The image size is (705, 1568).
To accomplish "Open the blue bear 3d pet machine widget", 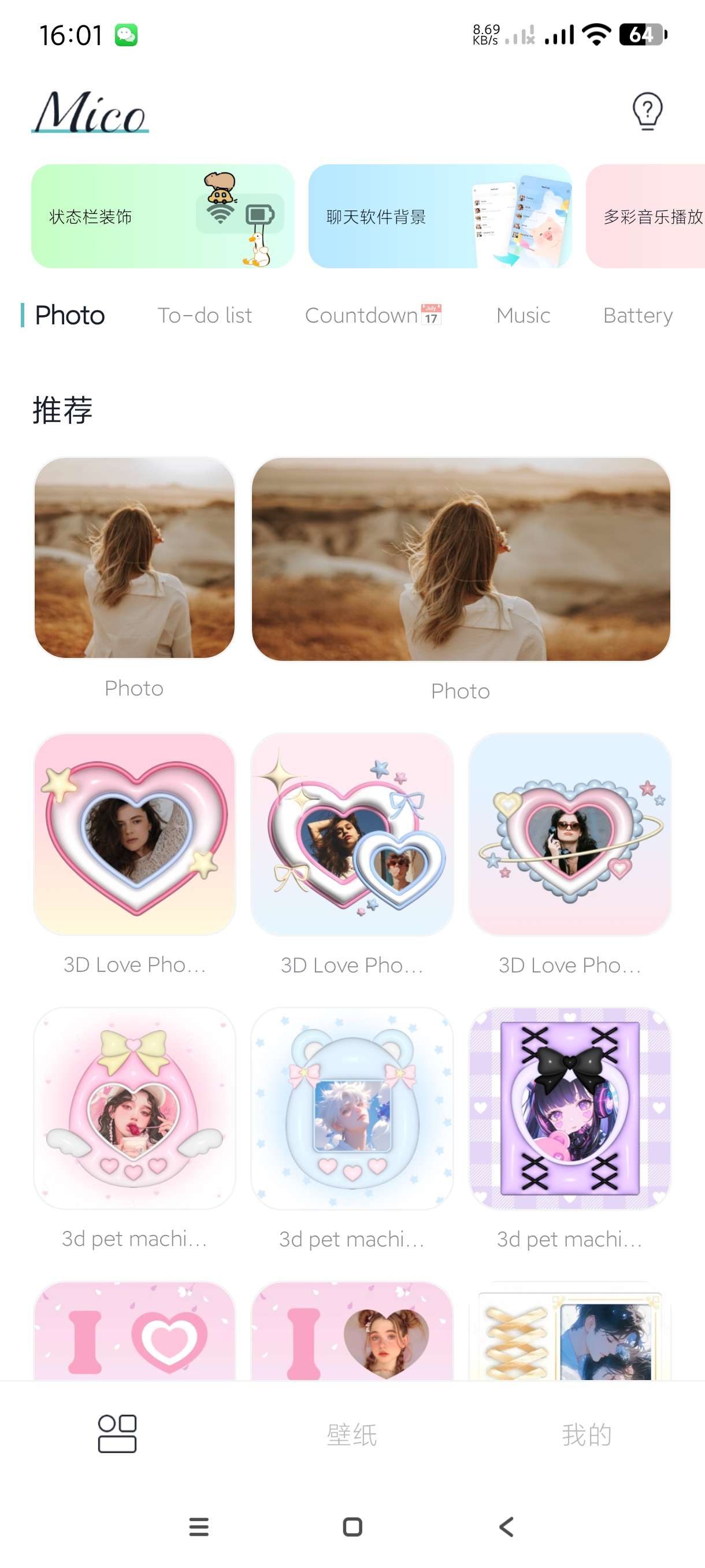I will (351, 1108).
